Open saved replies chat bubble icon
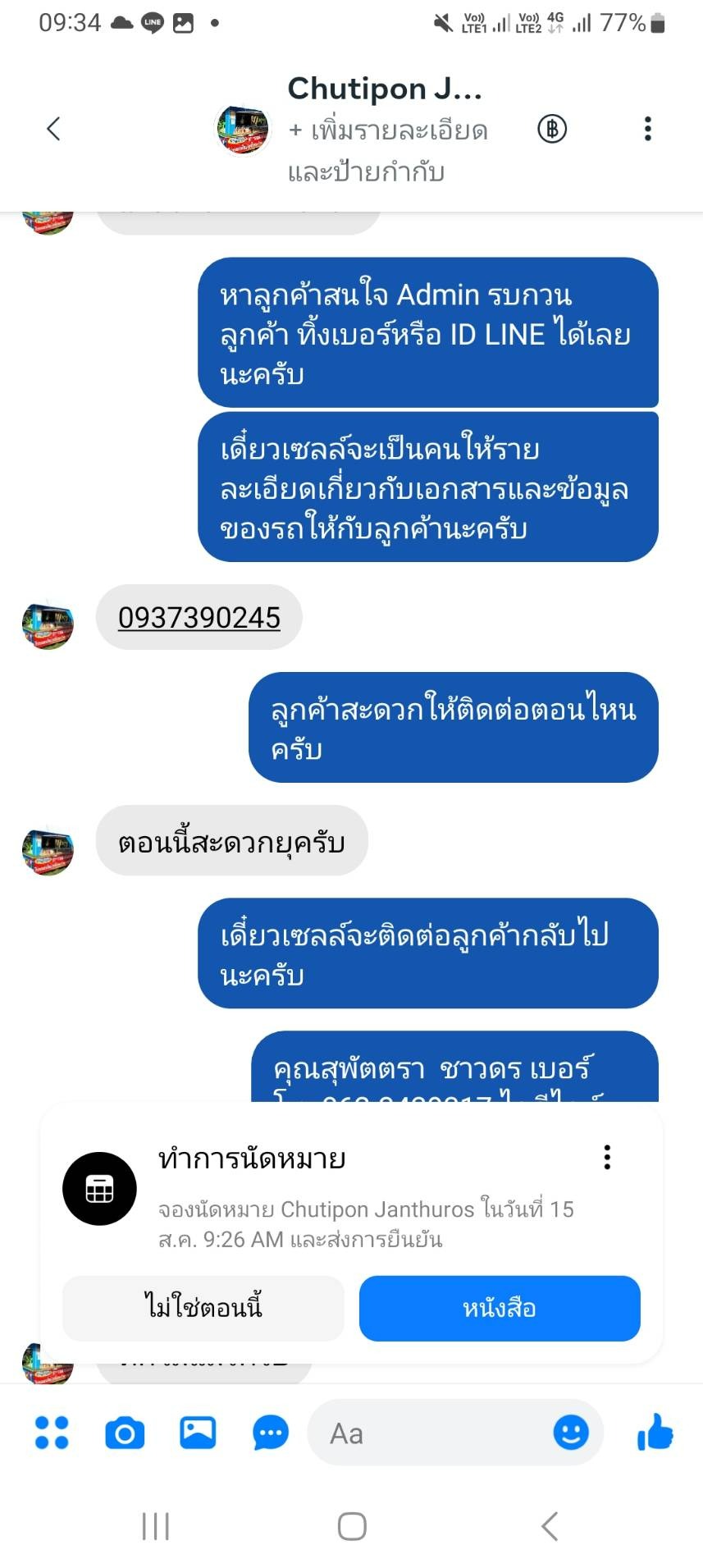The height and width of the screenshot is (1568, 703). coord(271,1433)
